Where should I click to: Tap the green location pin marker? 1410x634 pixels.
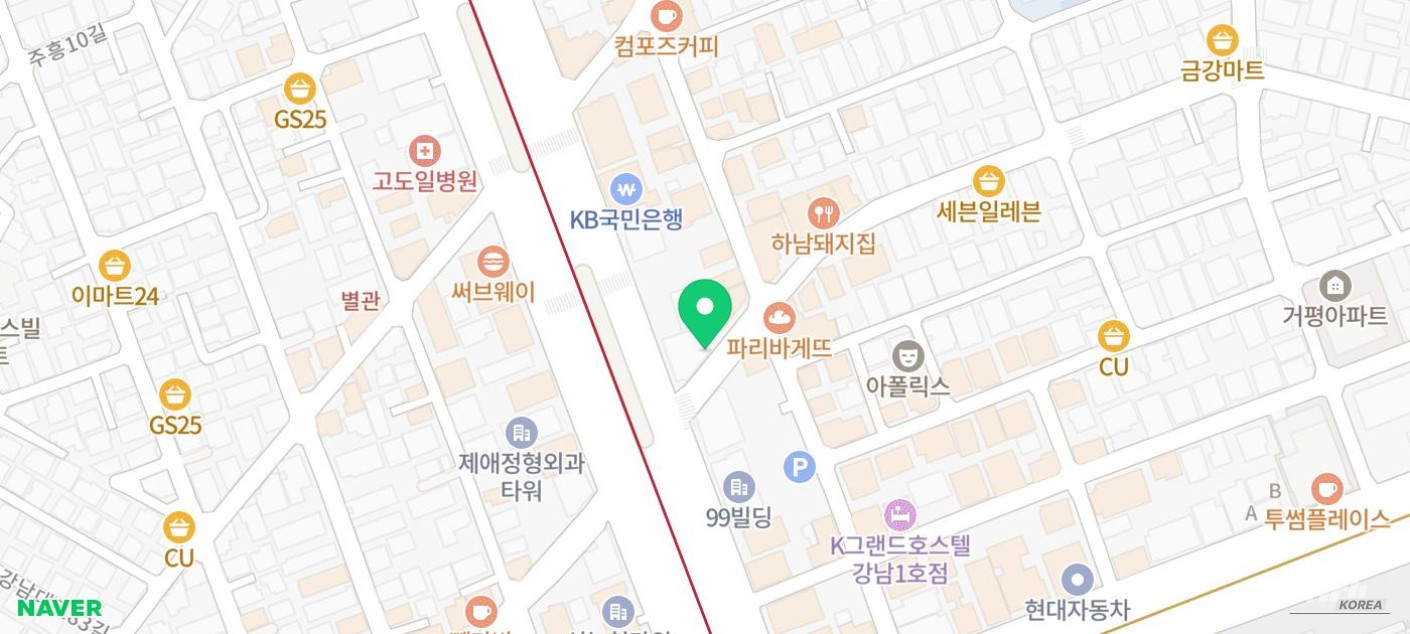click(x=705, y=309)
